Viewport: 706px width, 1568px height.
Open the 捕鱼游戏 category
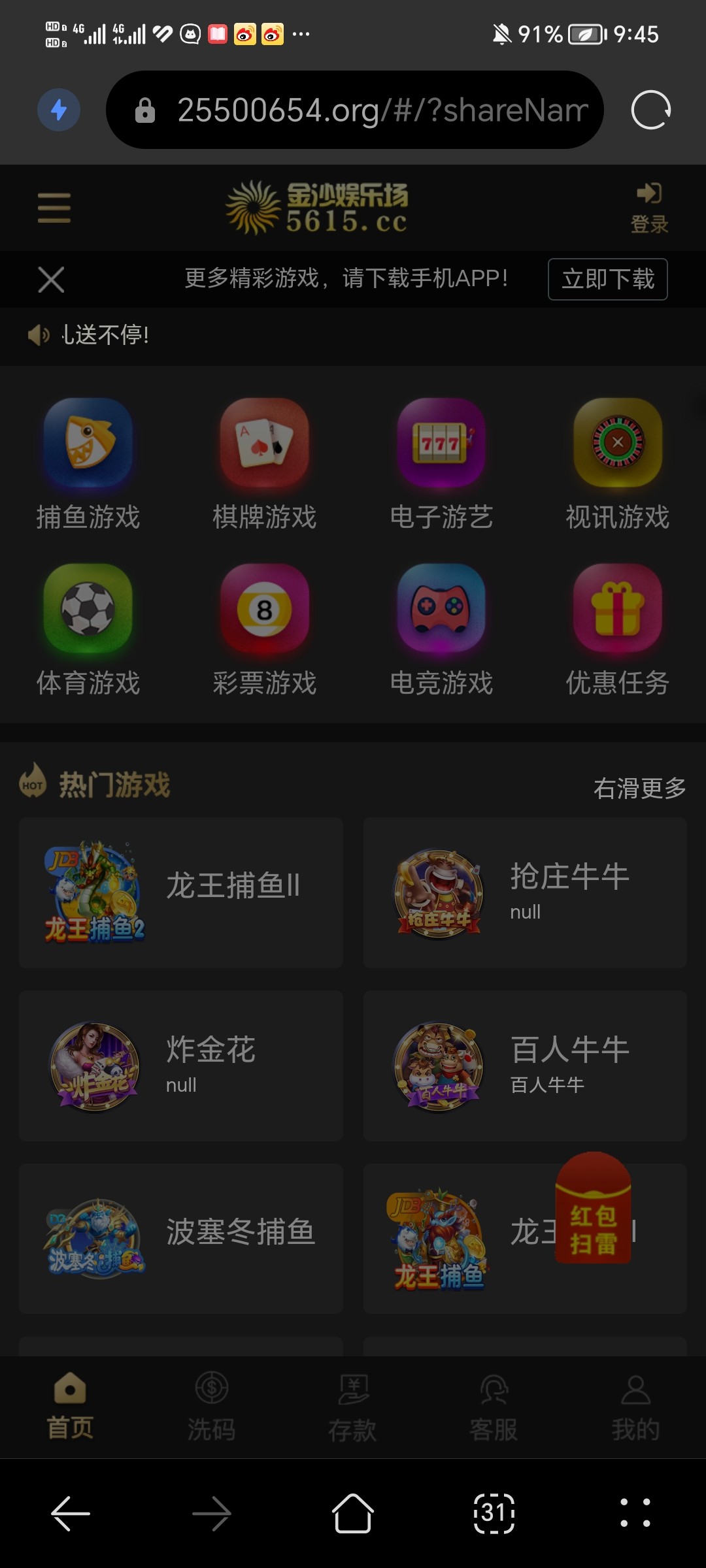point(88,464)
